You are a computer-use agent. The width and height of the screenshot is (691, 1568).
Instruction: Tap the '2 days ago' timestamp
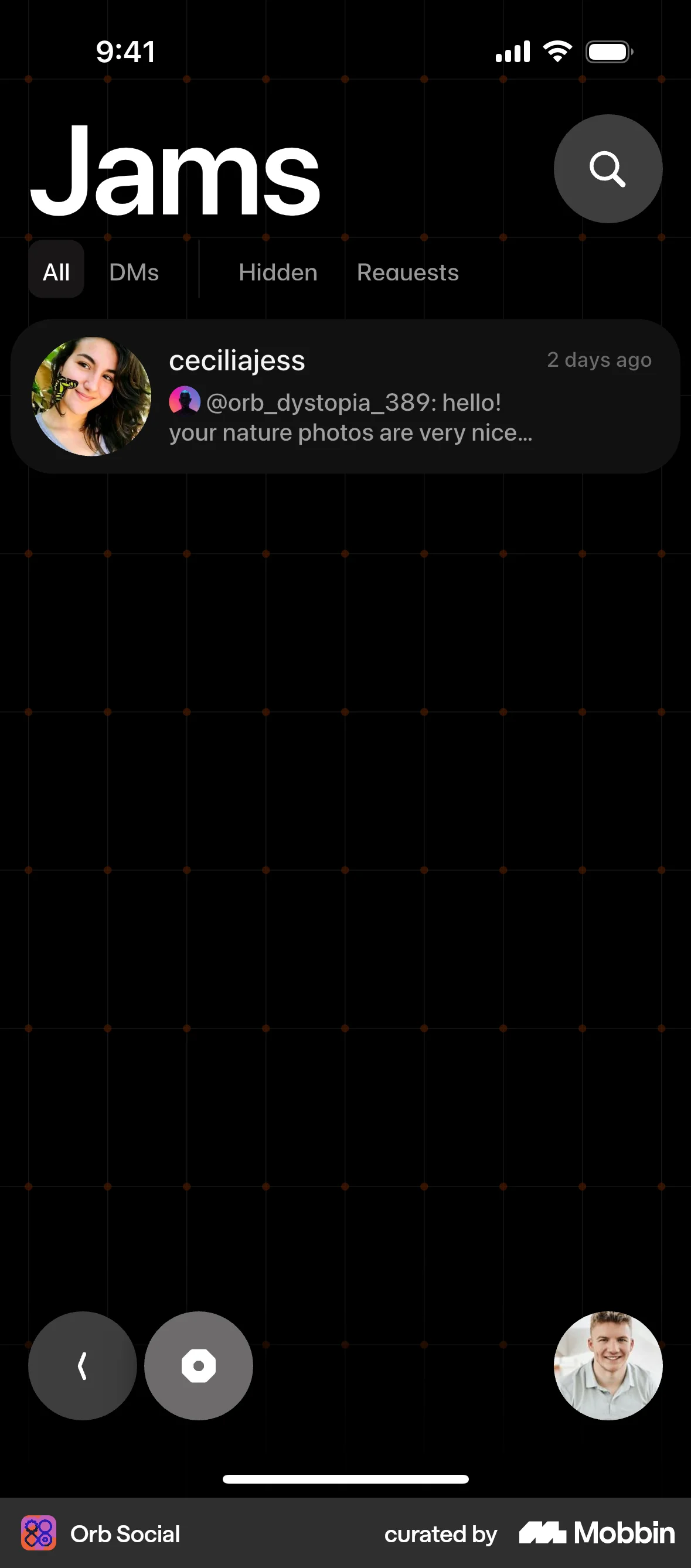coord(599,360)
